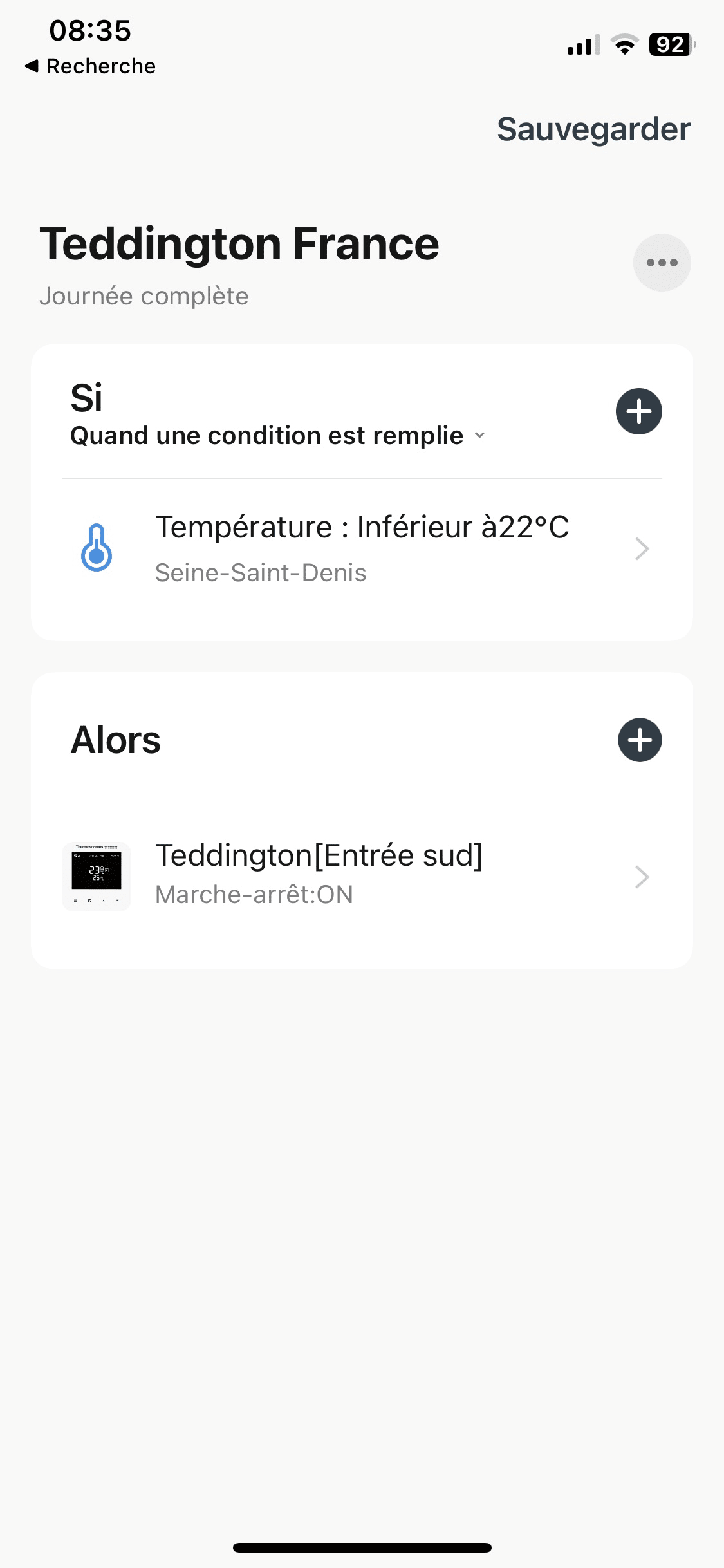Return to Recherche via the back arrow

pyautogui.click(x=90, y=66)
